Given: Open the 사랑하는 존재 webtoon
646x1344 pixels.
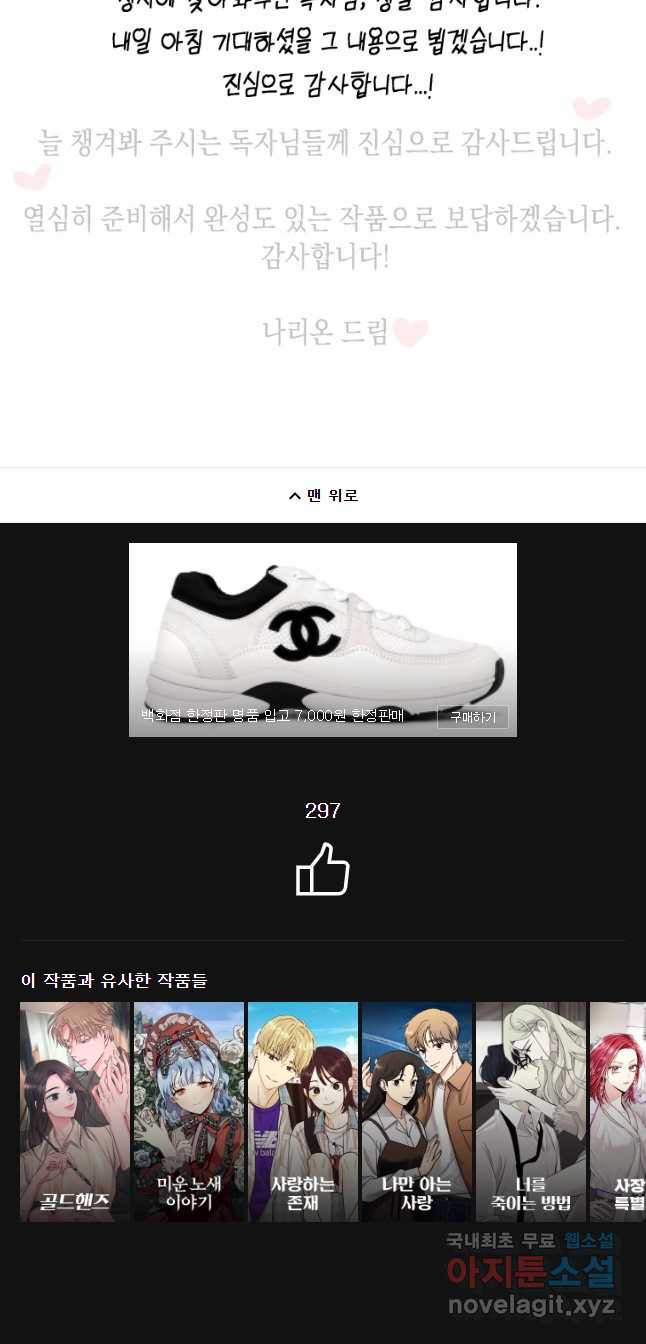Looking at the screenshot, I should (x=303, y=1111).
